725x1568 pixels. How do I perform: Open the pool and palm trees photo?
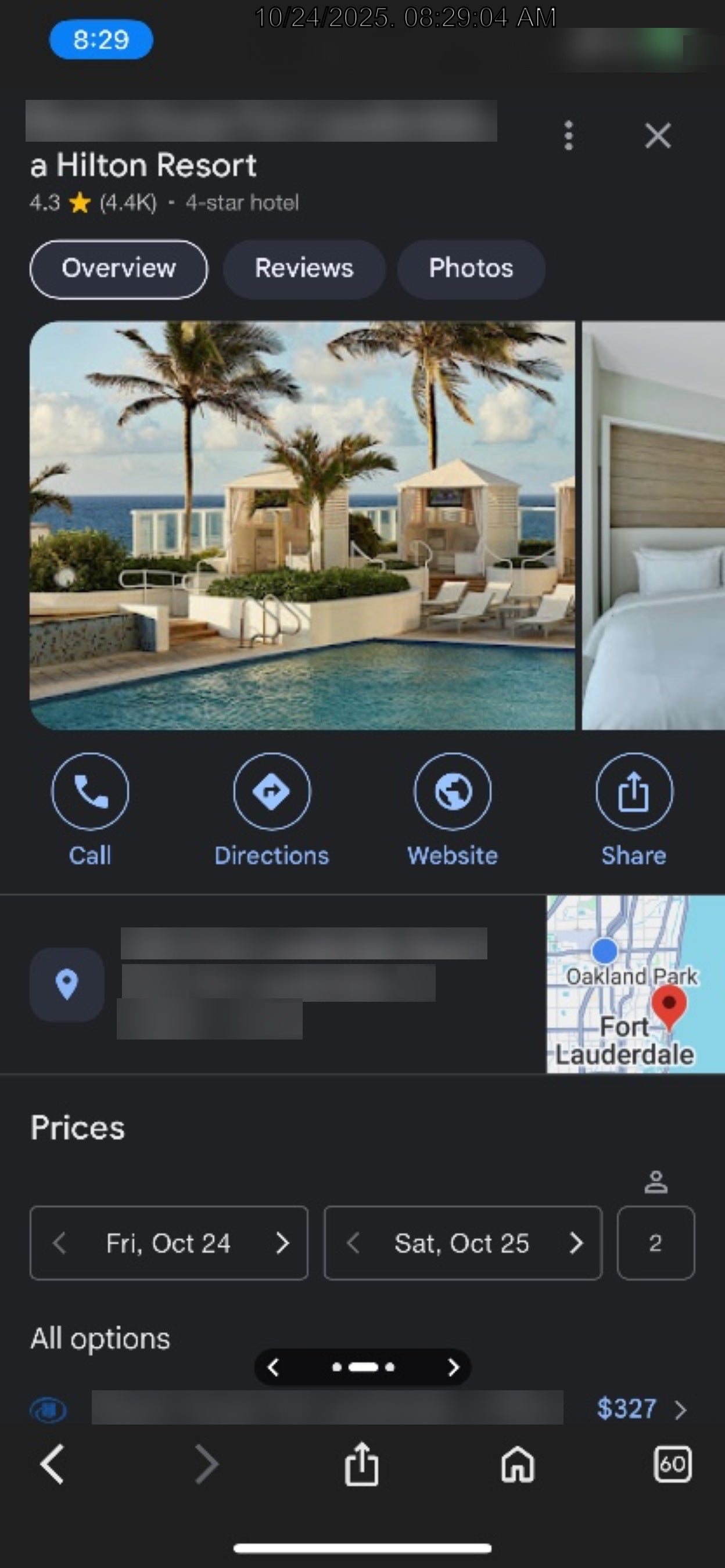point(302,524)
